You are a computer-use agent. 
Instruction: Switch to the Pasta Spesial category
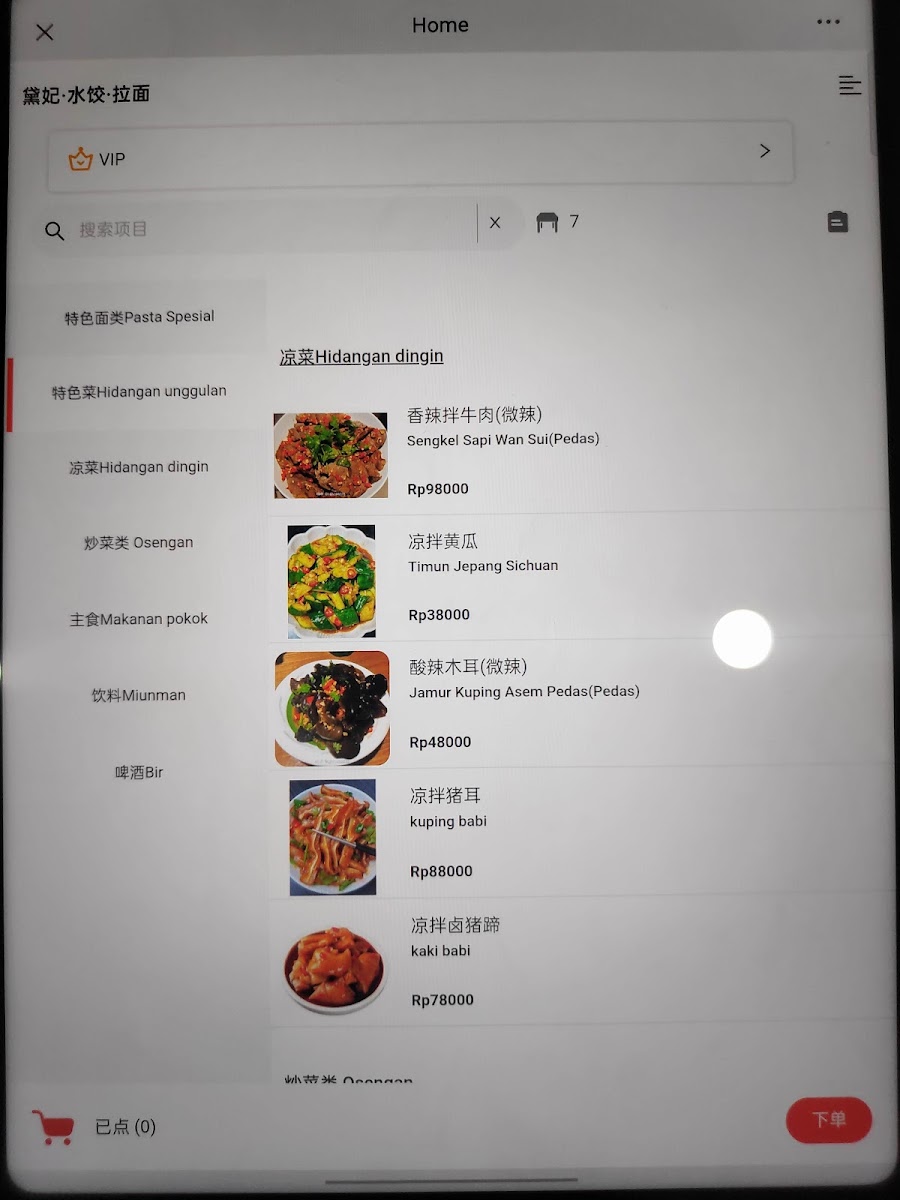(x=139, y=317)
